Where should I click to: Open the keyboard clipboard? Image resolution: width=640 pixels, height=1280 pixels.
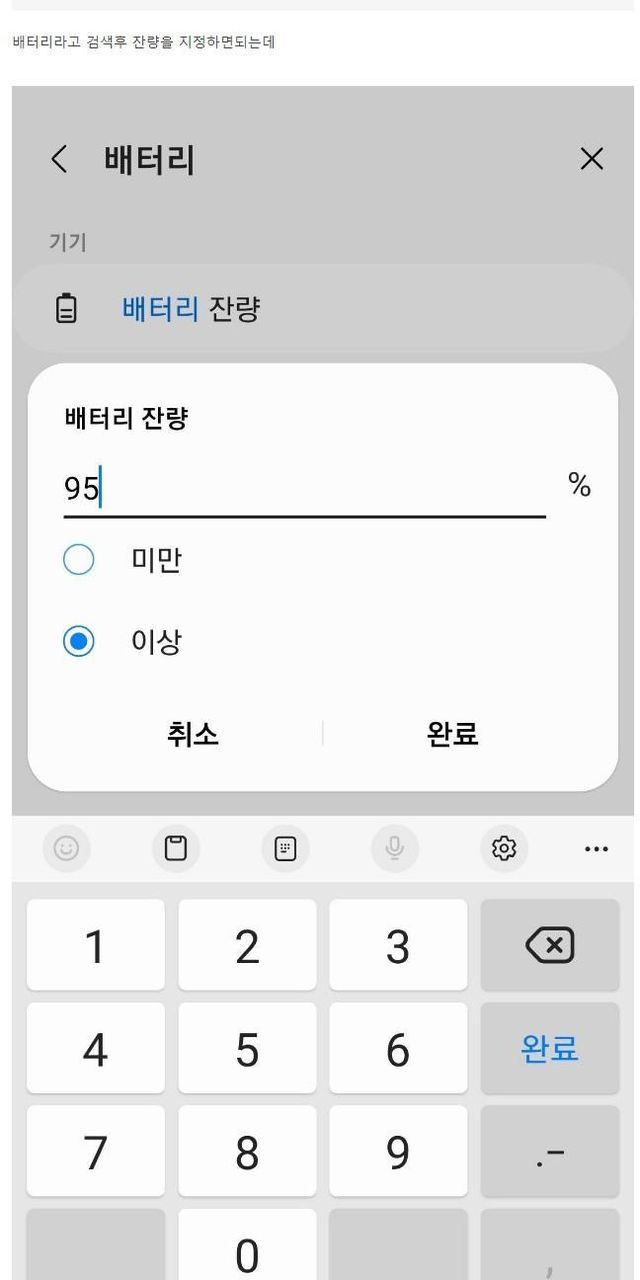coord(176,849)
